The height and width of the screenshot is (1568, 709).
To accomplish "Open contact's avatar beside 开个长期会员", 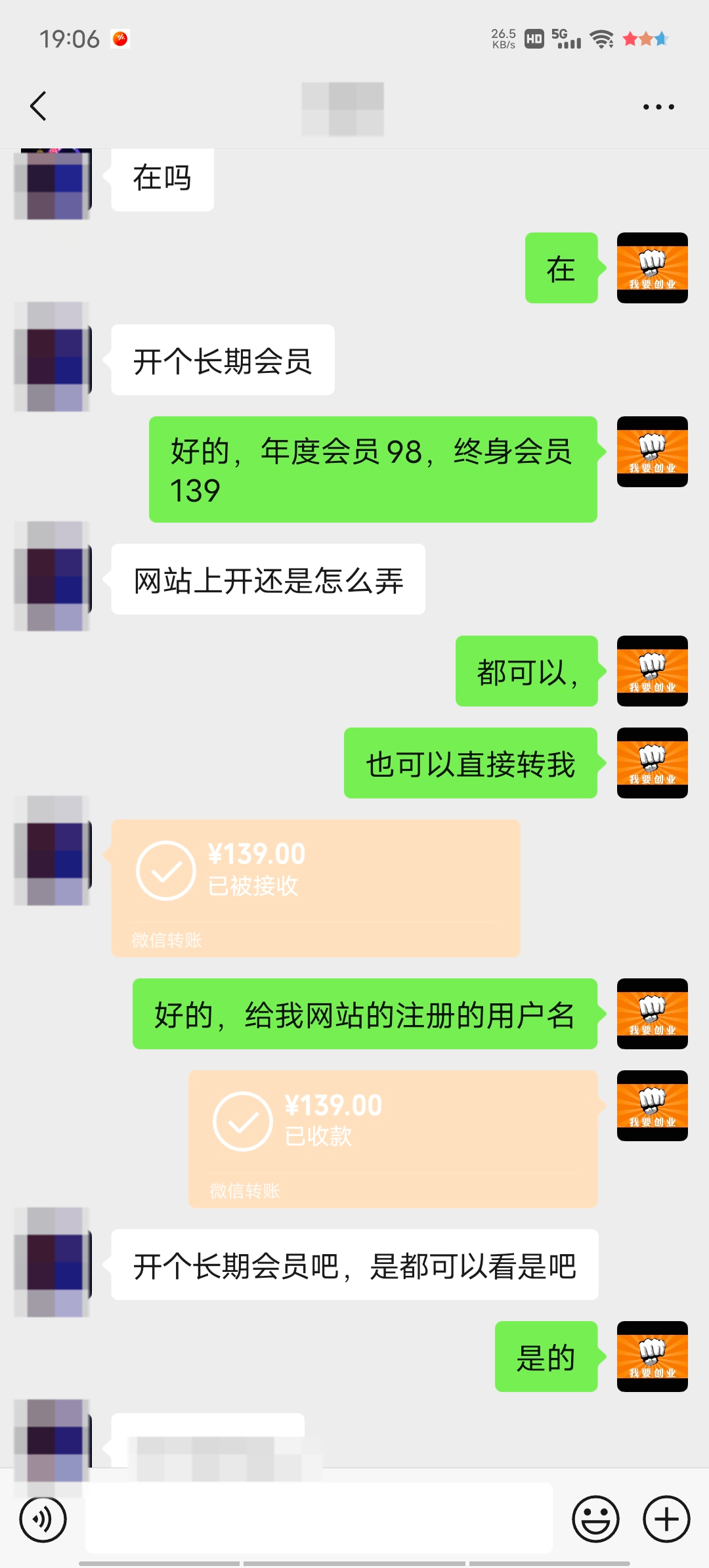I will (x=53, y=358).
